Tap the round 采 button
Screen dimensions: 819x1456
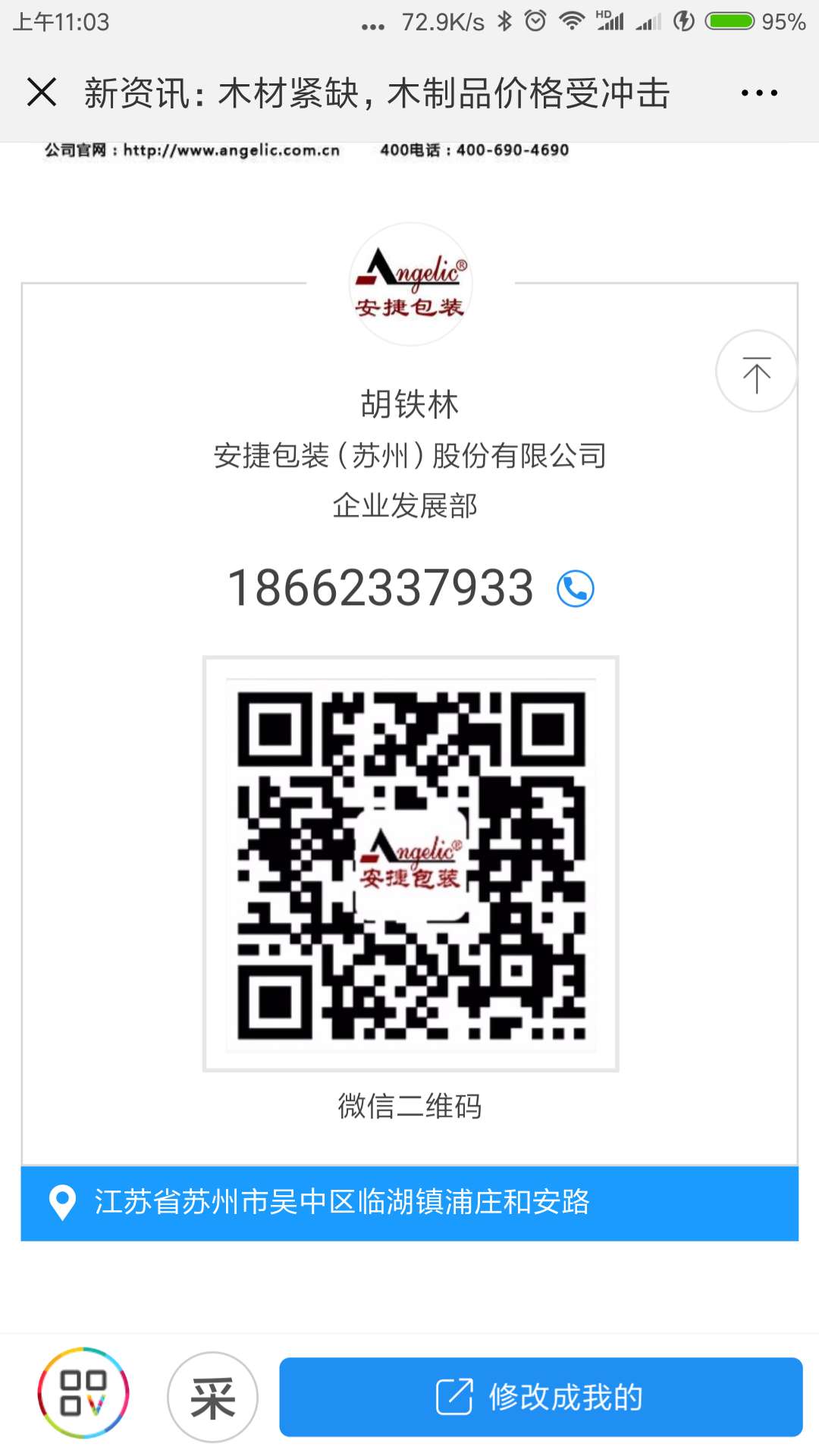click(212, 1397)
